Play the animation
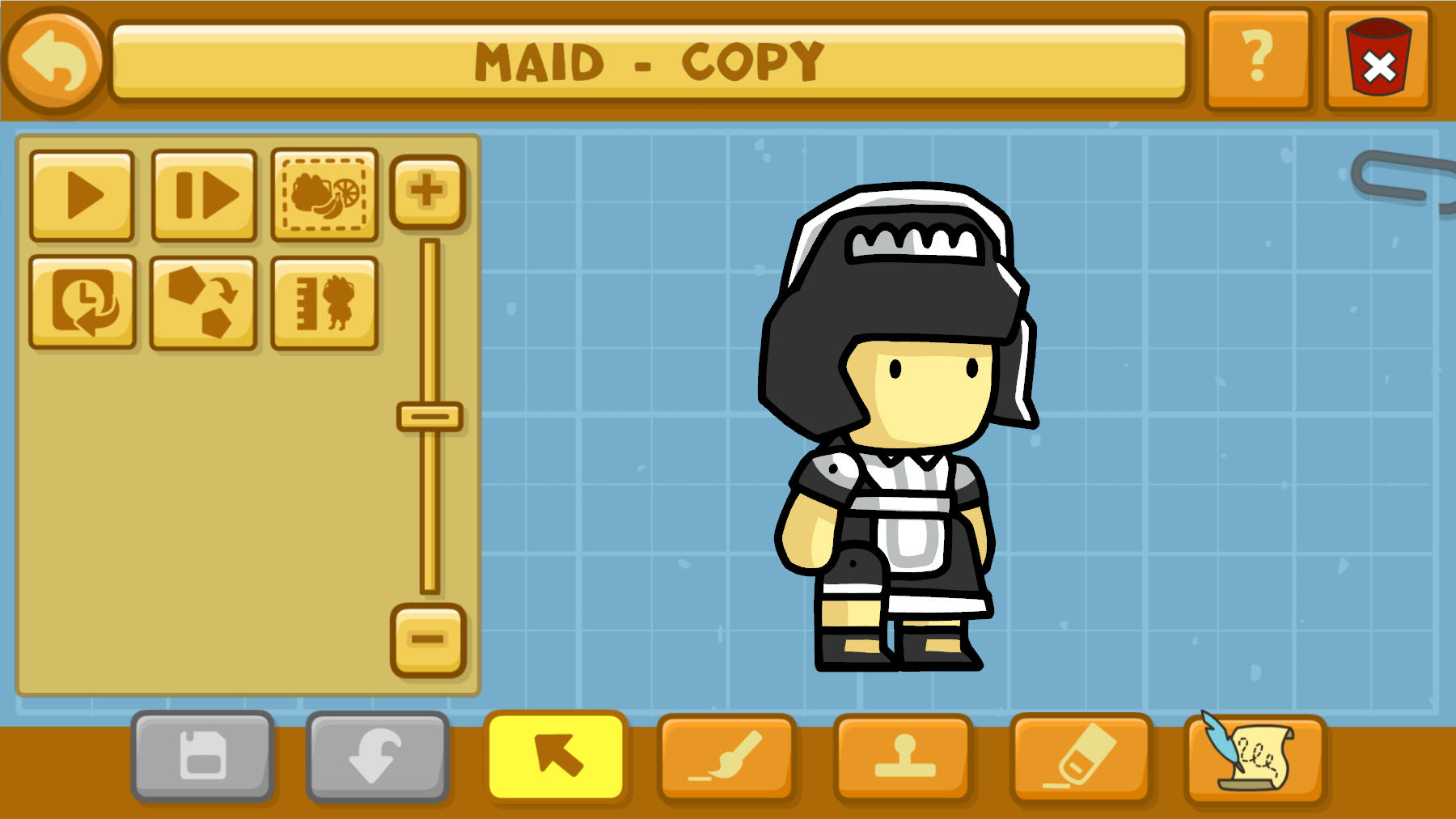The height and width of the screenshot is (819, 1456). (x=83, y=195)
